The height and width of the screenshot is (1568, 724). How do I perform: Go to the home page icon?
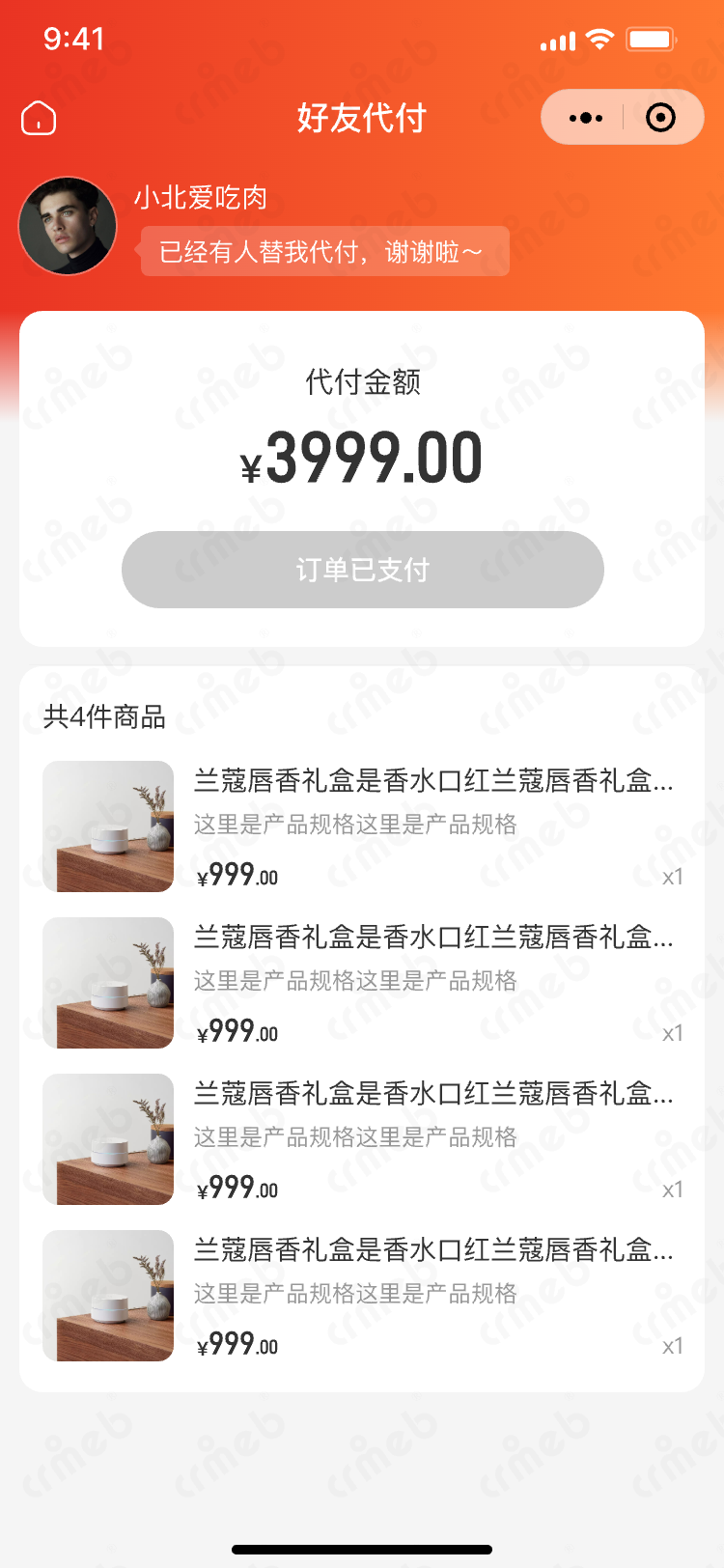[39, 118]
